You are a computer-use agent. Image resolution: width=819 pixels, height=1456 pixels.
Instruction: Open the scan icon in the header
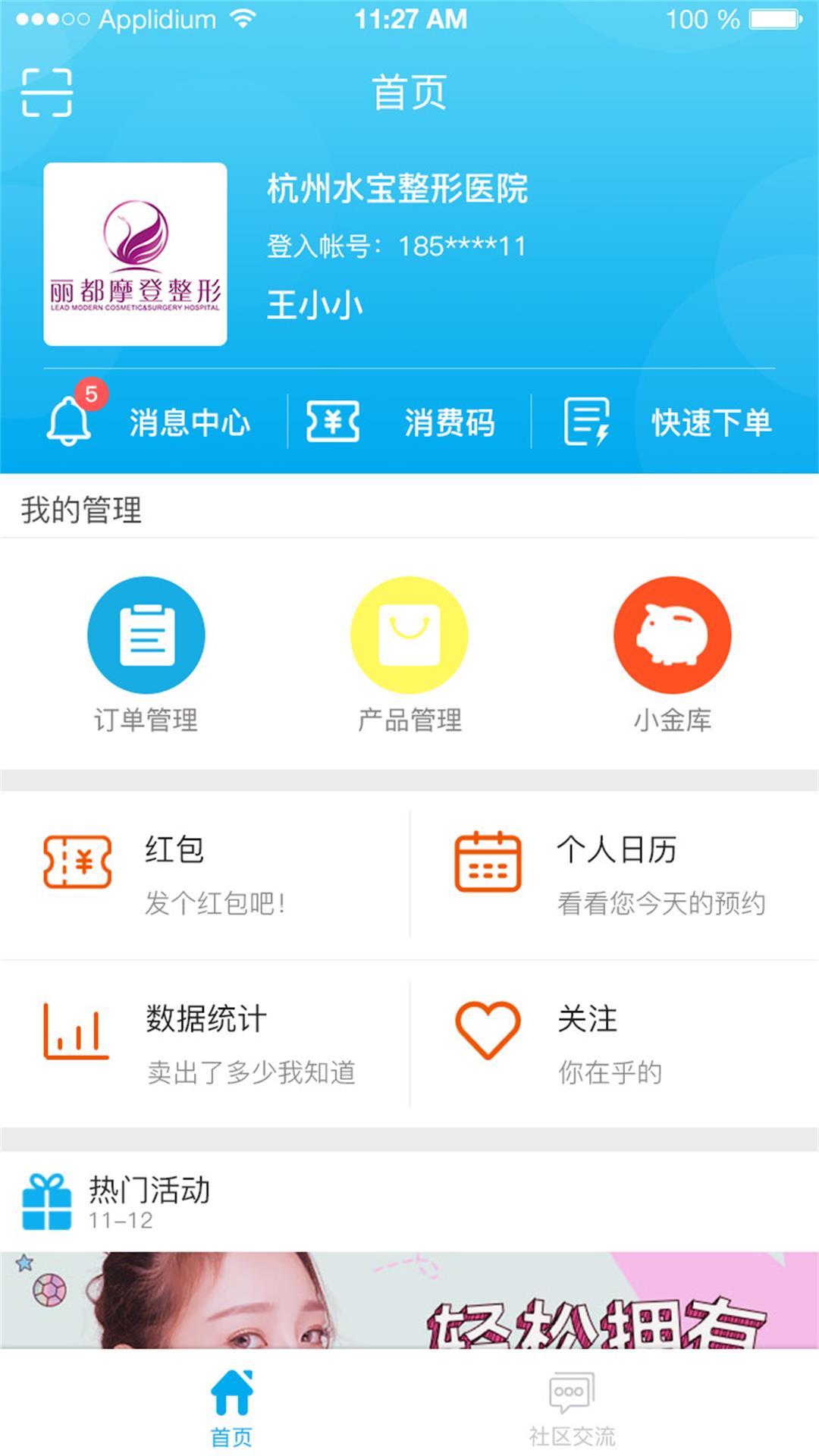pyautogui.click(x=47, y=93)
